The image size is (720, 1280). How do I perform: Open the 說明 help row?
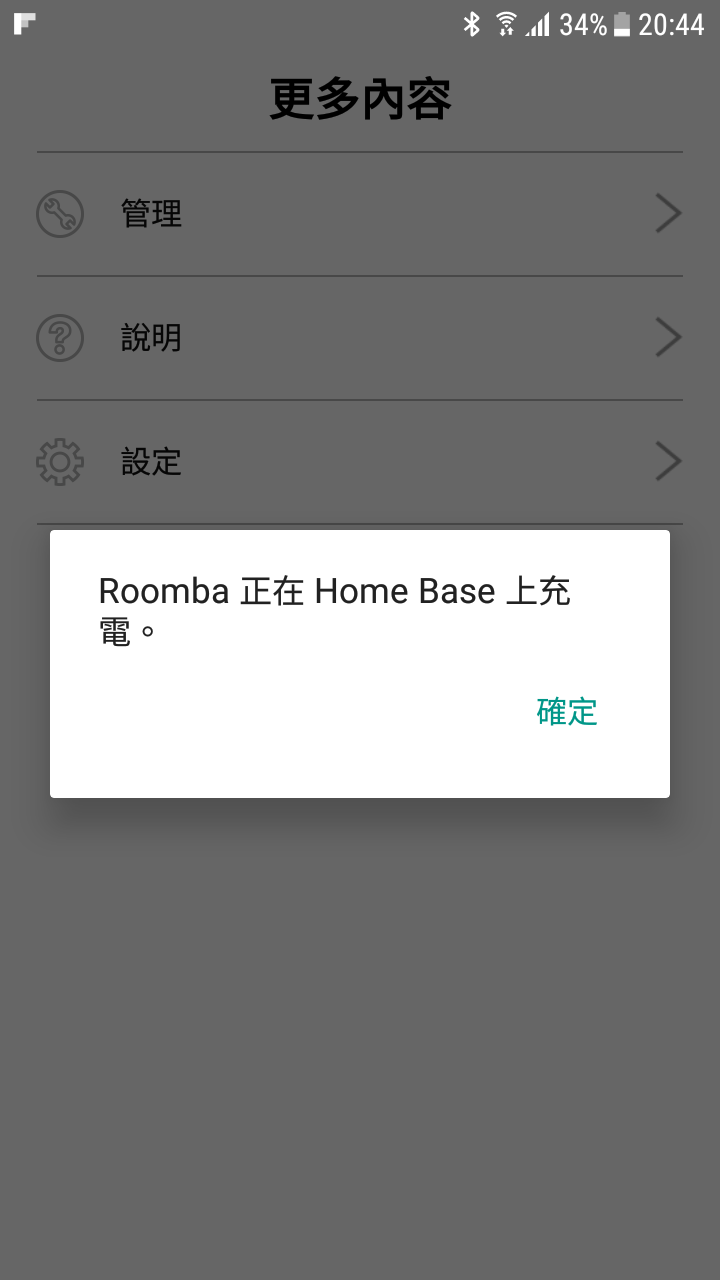point(360,338)
